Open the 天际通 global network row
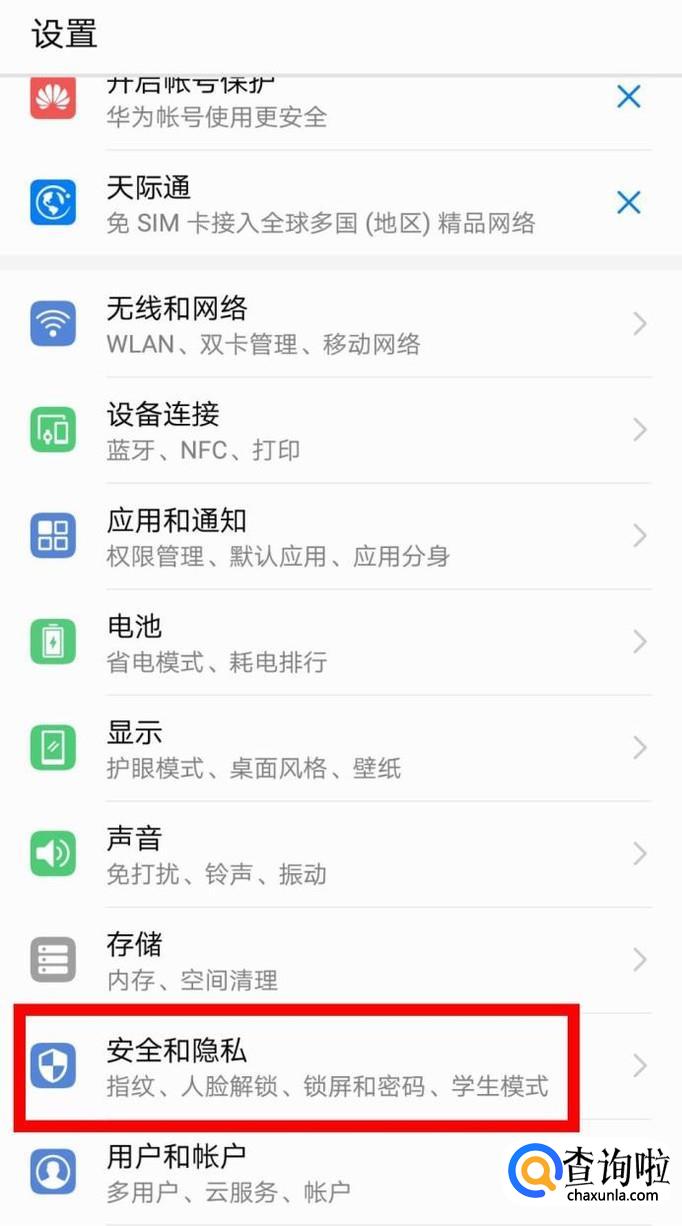The width and height of the screenshot is (682, 1226). 320,204
